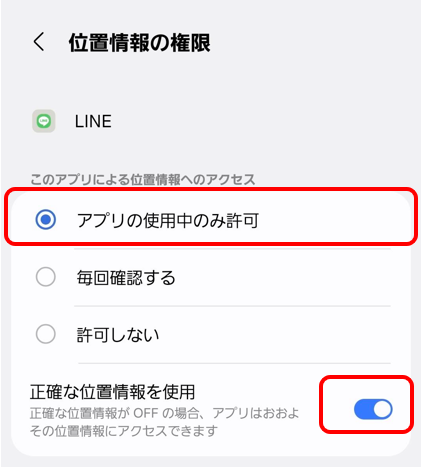Go back from 位置情報の権限
Image resolution: width=424 pixels, height=469 pixels.
point(39,42)
